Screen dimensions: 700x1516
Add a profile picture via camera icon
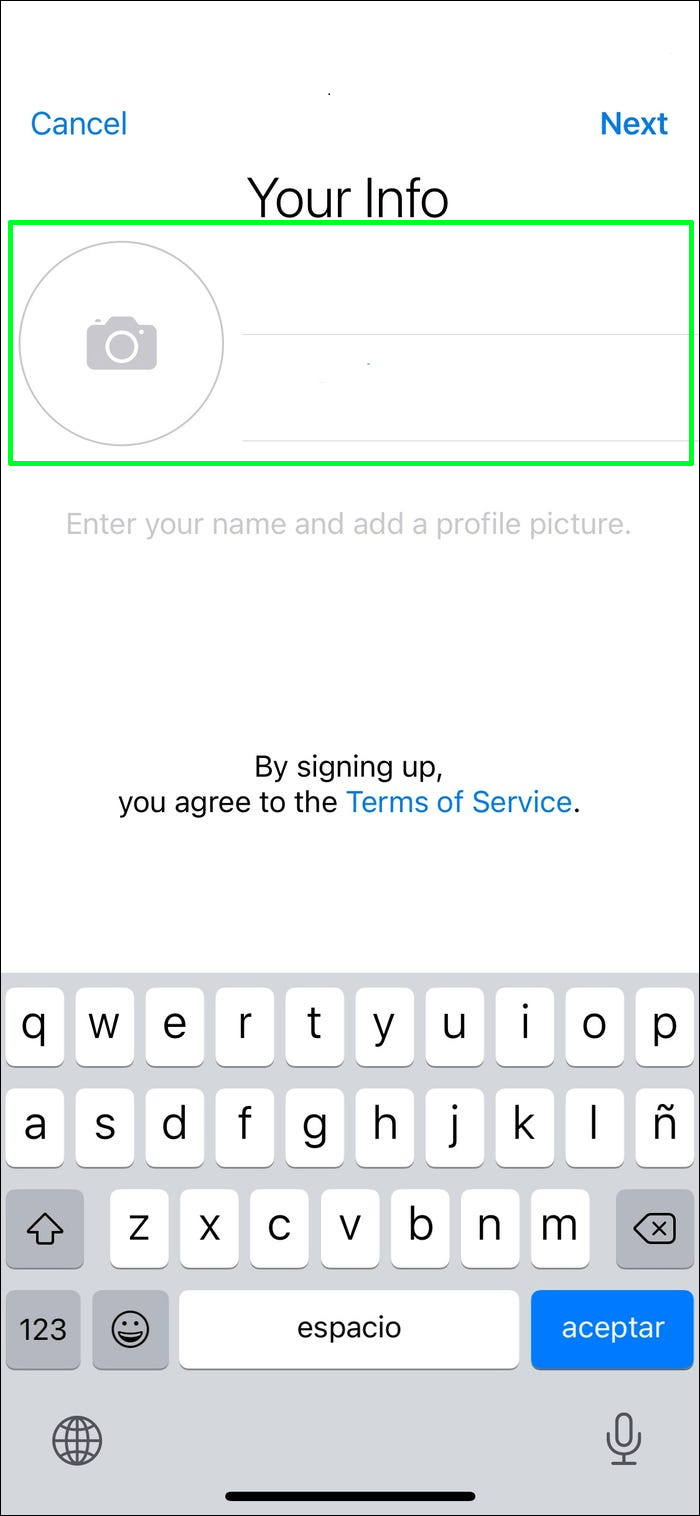121,343
